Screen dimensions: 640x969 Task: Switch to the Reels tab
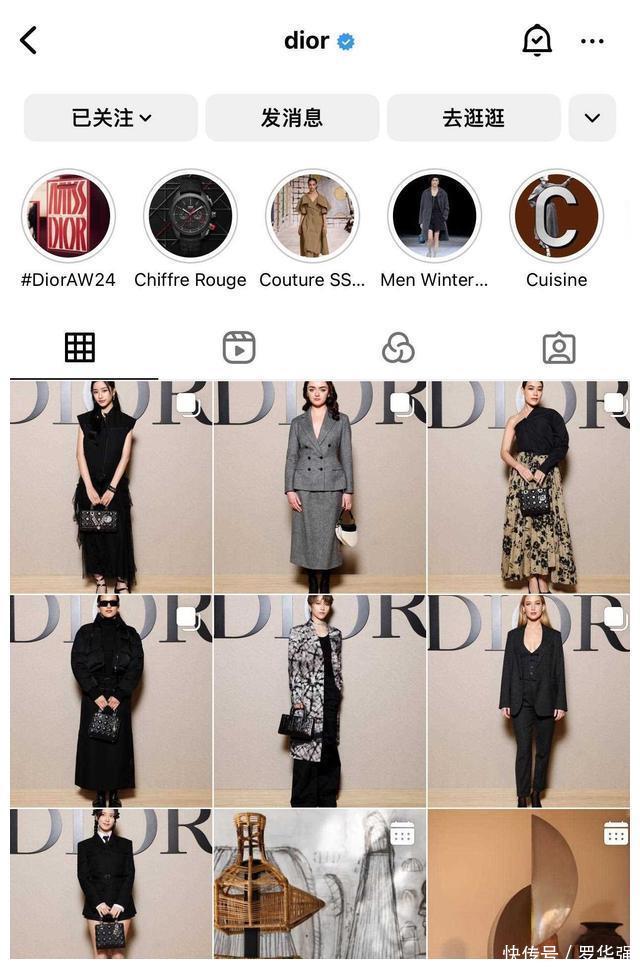click(239, 348)
